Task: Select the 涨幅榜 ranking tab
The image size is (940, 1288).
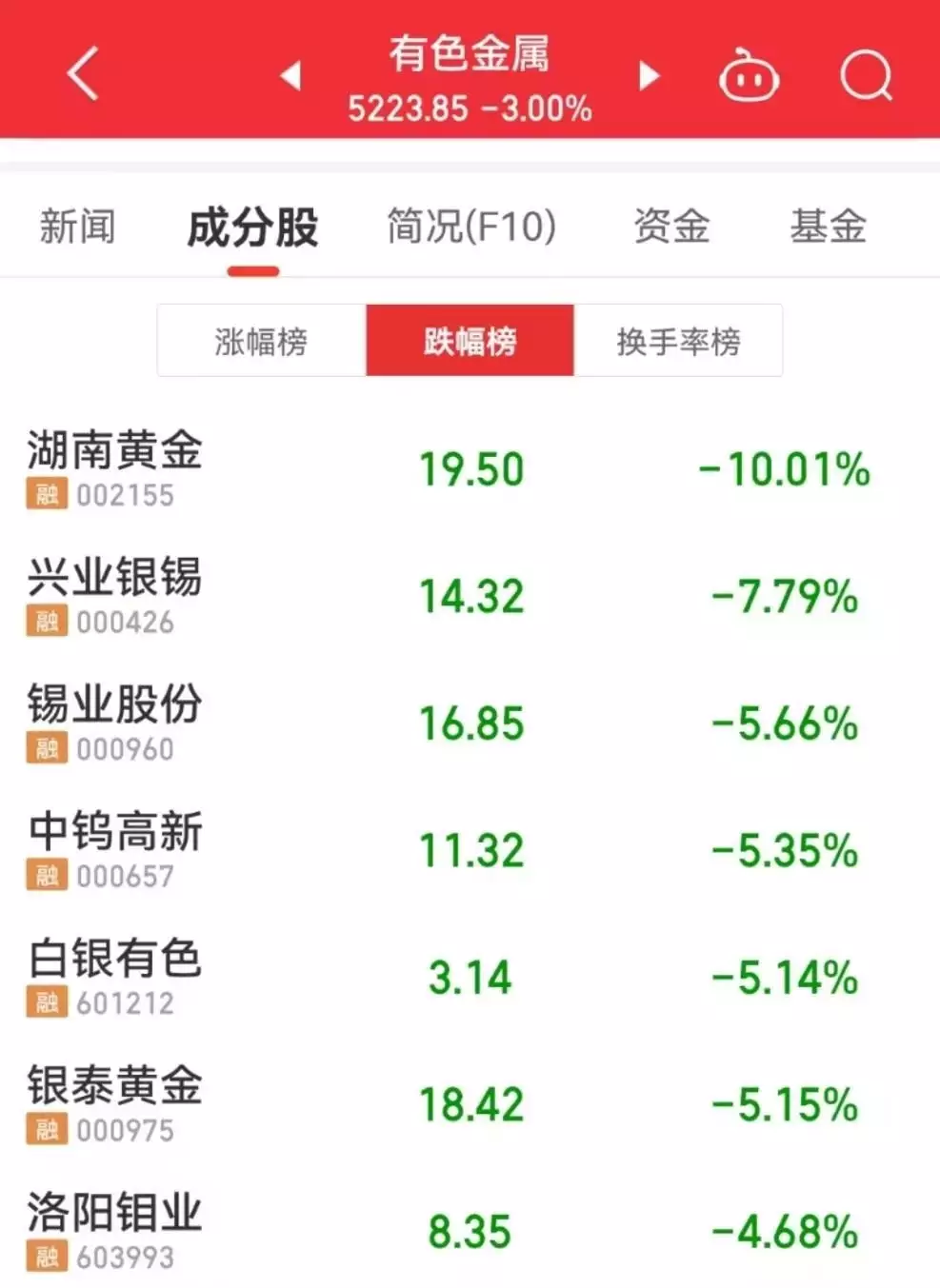Action: pos(261,341)
